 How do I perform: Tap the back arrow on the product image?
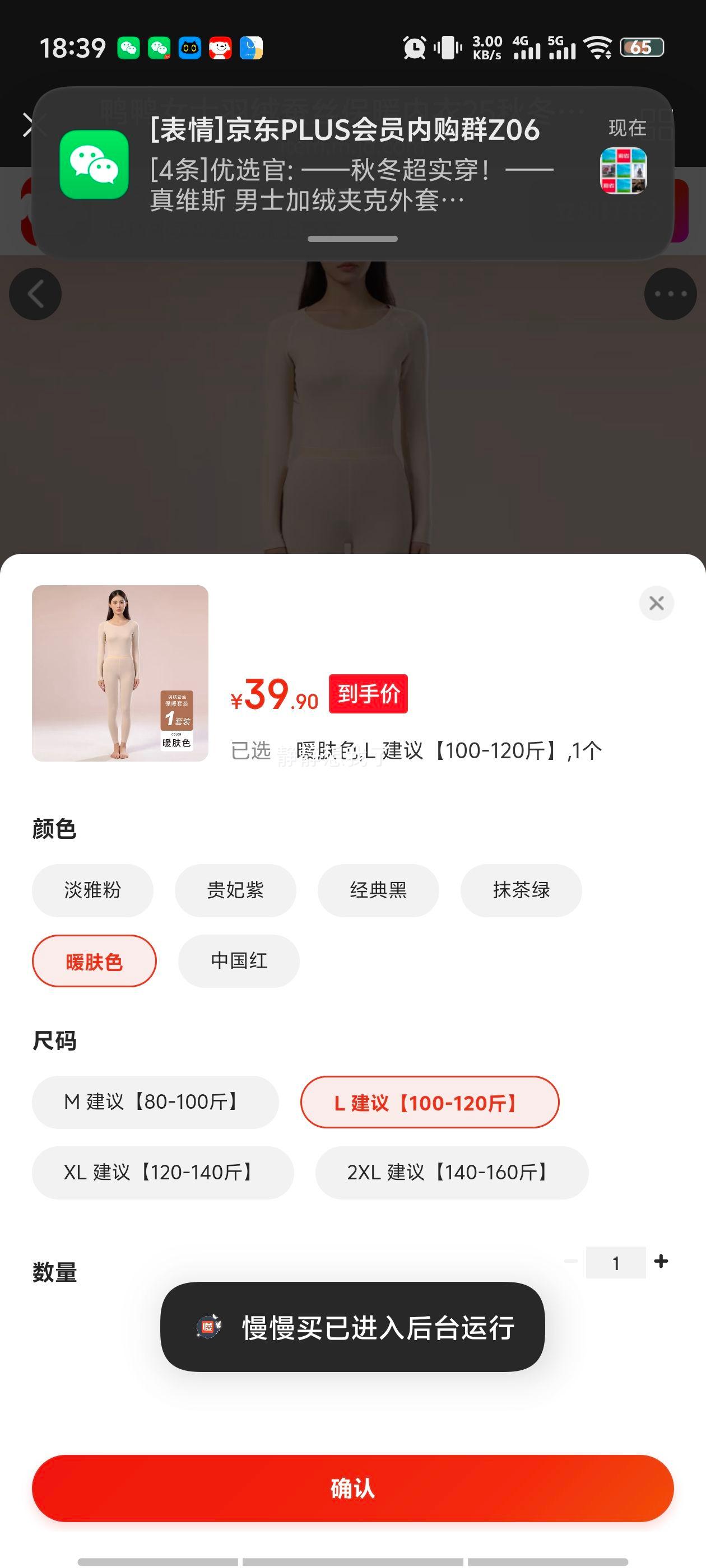click(x=36, y=294)
